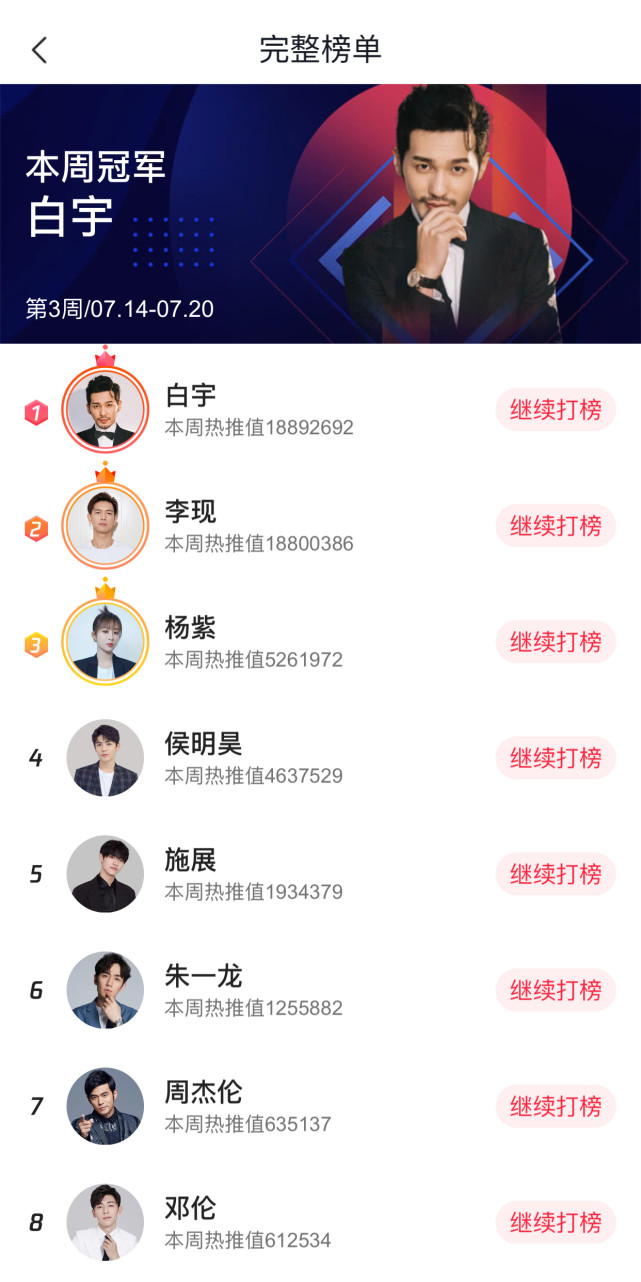Tap 继续打榜 for 侯明昊

(555, 758)
